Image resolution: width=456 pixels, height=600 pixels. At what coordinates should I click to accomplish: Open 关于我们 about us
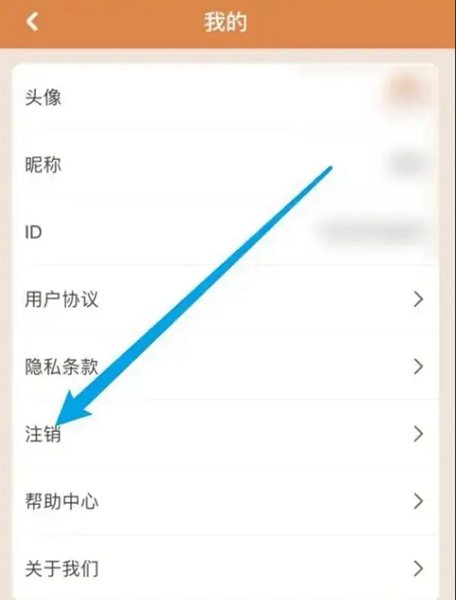click(x=226, y=568)
